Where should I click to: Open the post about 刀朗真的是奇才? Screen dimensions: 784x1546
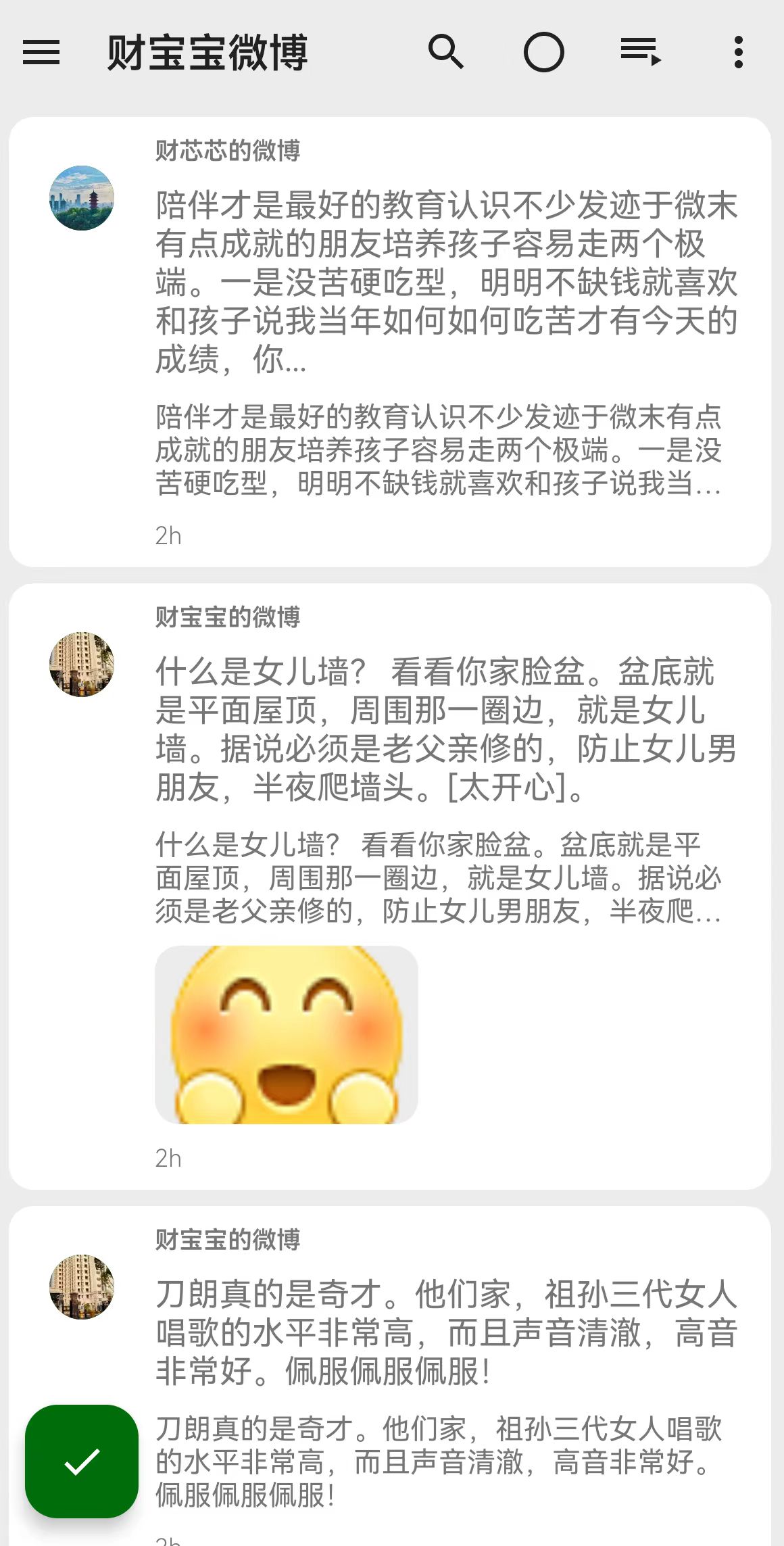pyautogui.click(x=446, y=1332)
